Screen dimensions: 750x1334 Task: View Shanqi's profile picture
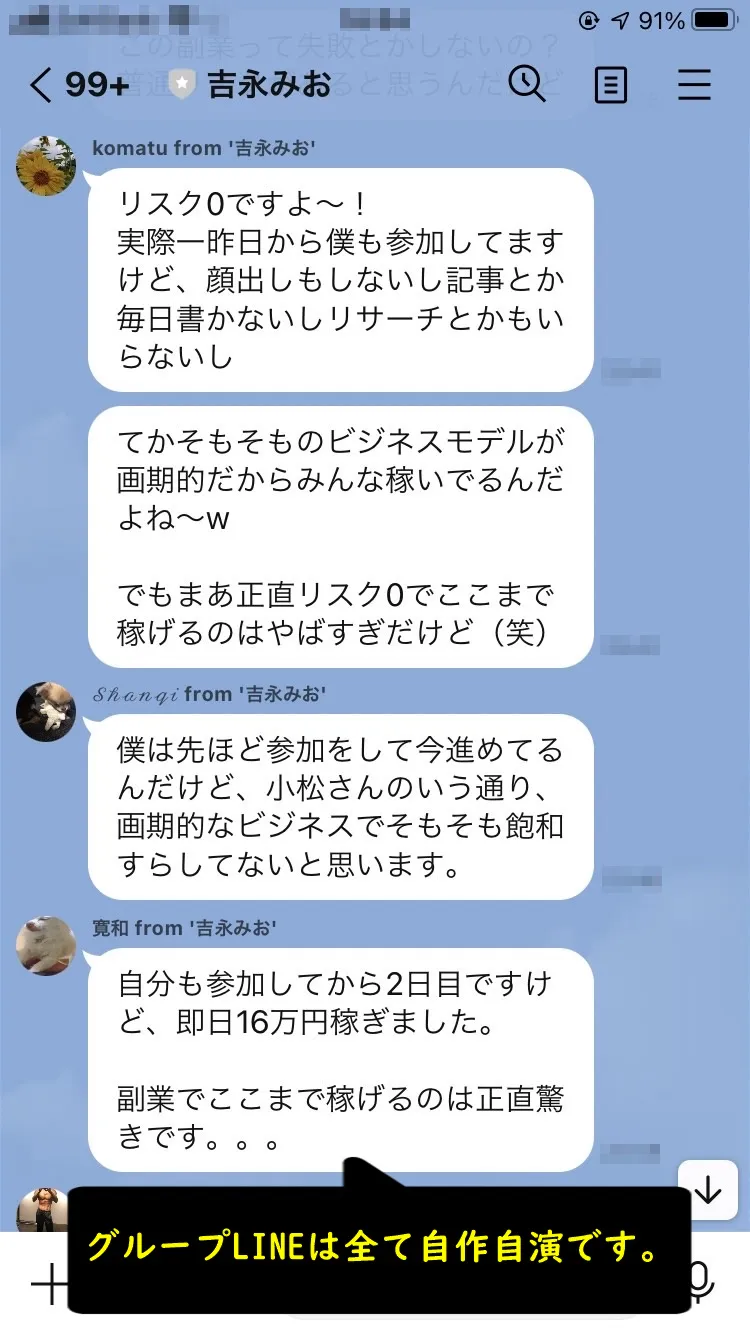pyautogui.click(x=46, y=711)
